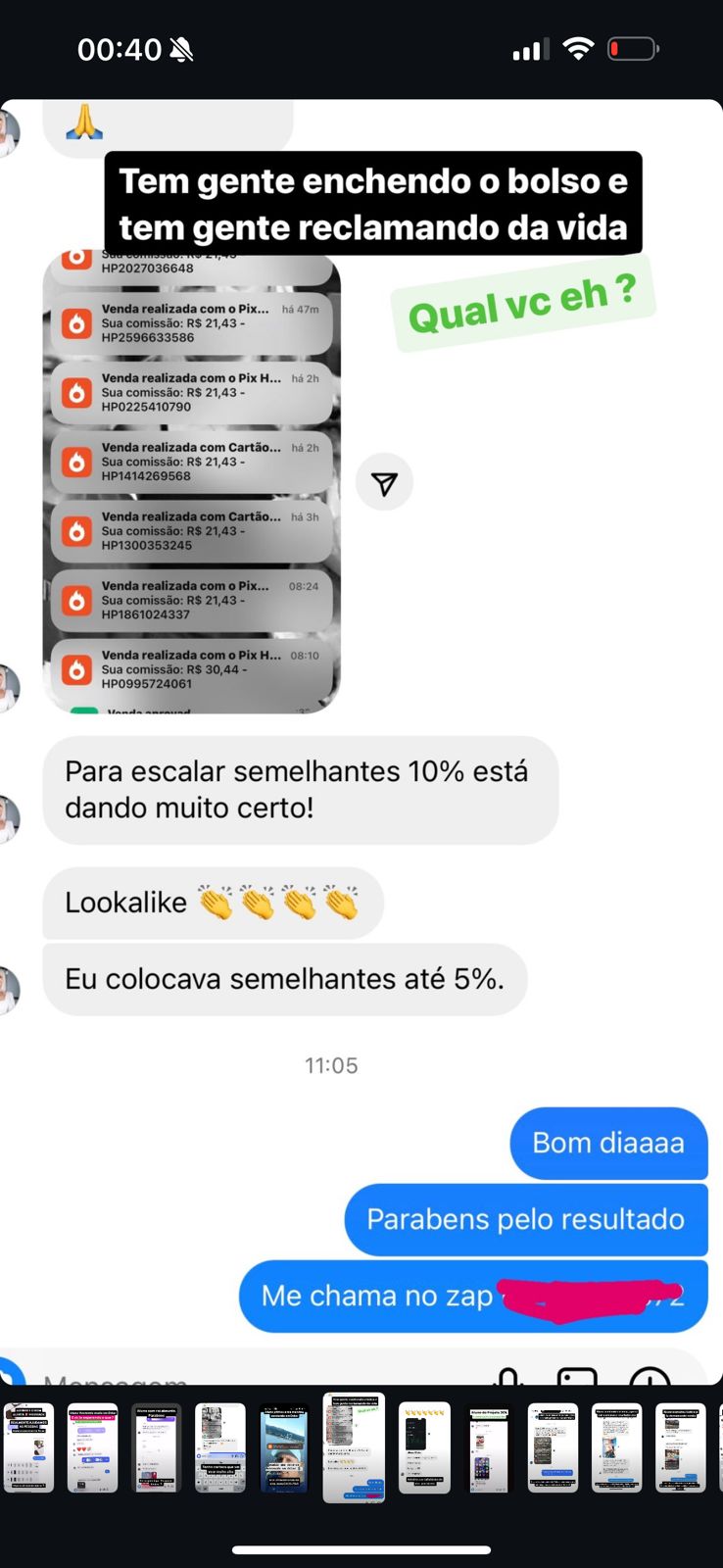The width and height of the screenshot is (723, 1568).
Task: Select the thumbnail topped with clapping emojis
Action: 424,1447
